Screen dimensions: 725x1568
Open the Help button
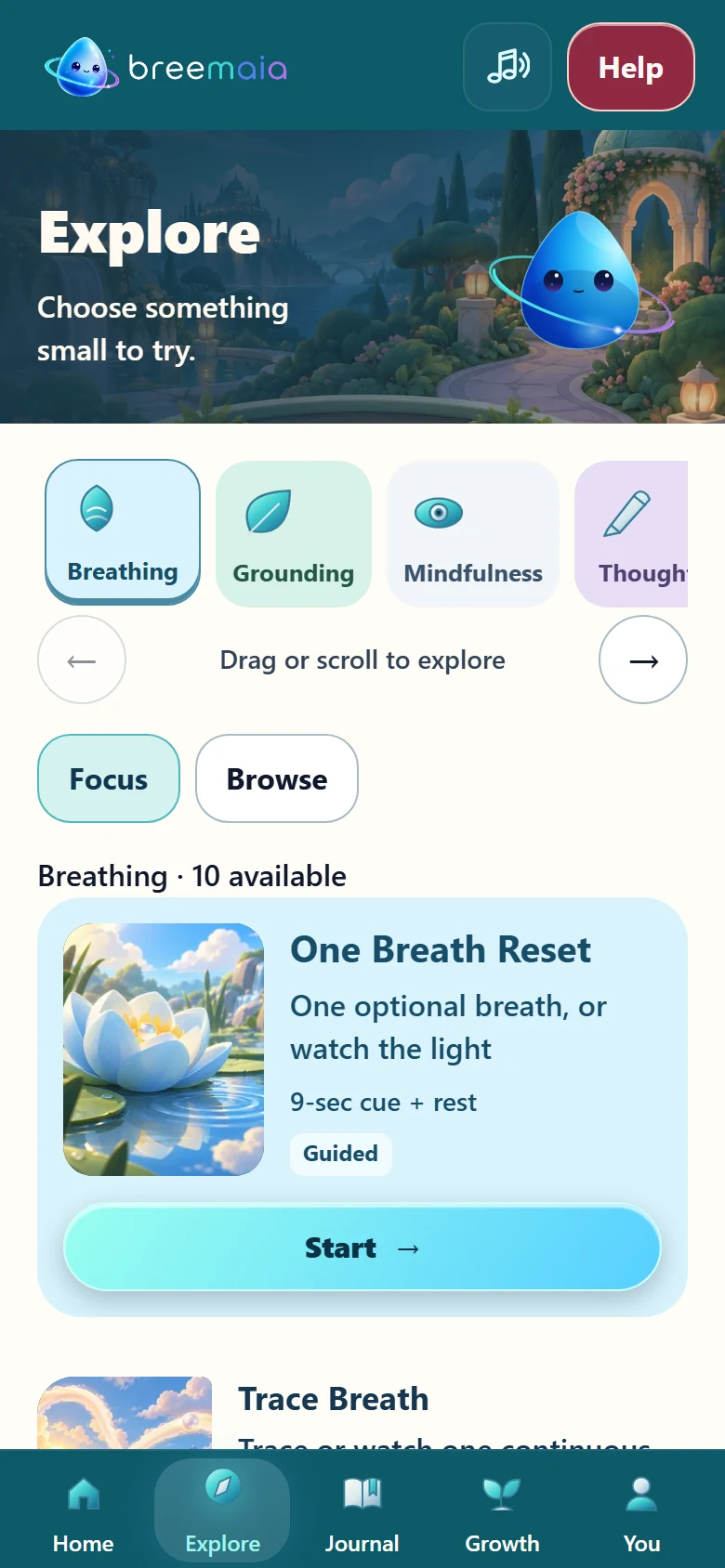tap(631, 67)
